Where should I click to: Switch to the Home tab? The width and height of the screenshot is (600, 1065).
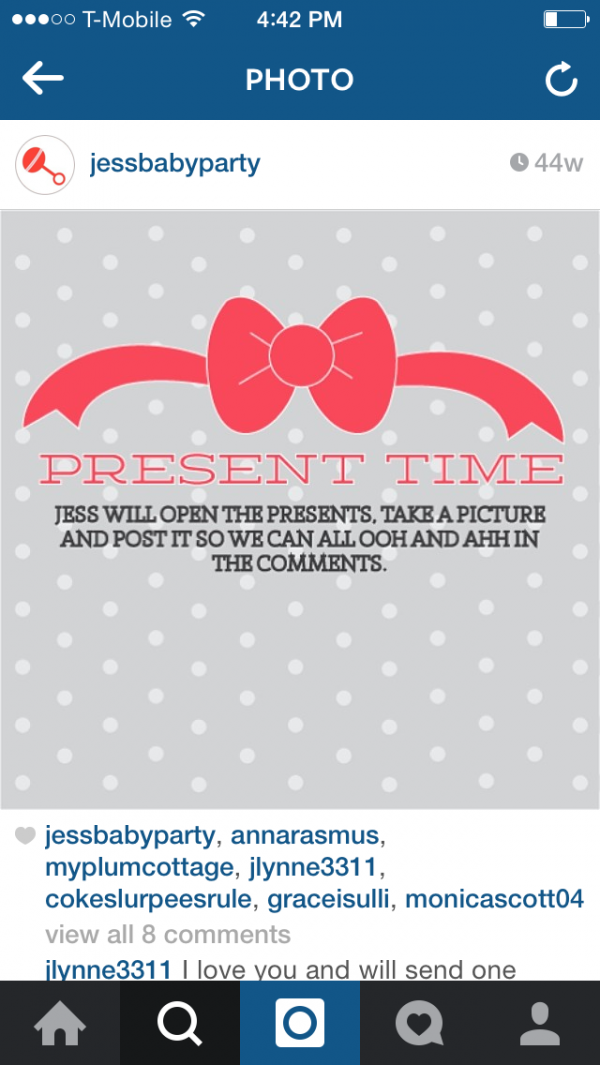[60, 1023]
